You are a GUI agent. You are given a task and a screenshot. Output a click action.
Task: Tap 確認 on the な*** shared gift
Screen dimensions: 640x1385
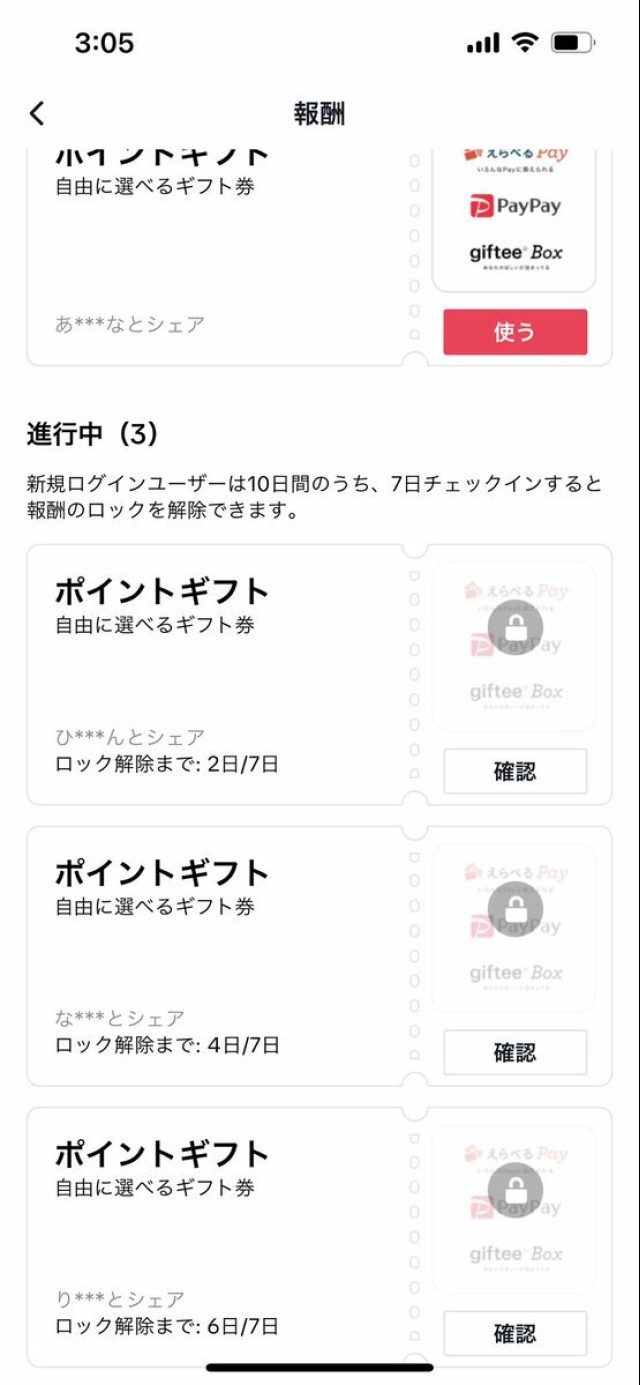515,1052
